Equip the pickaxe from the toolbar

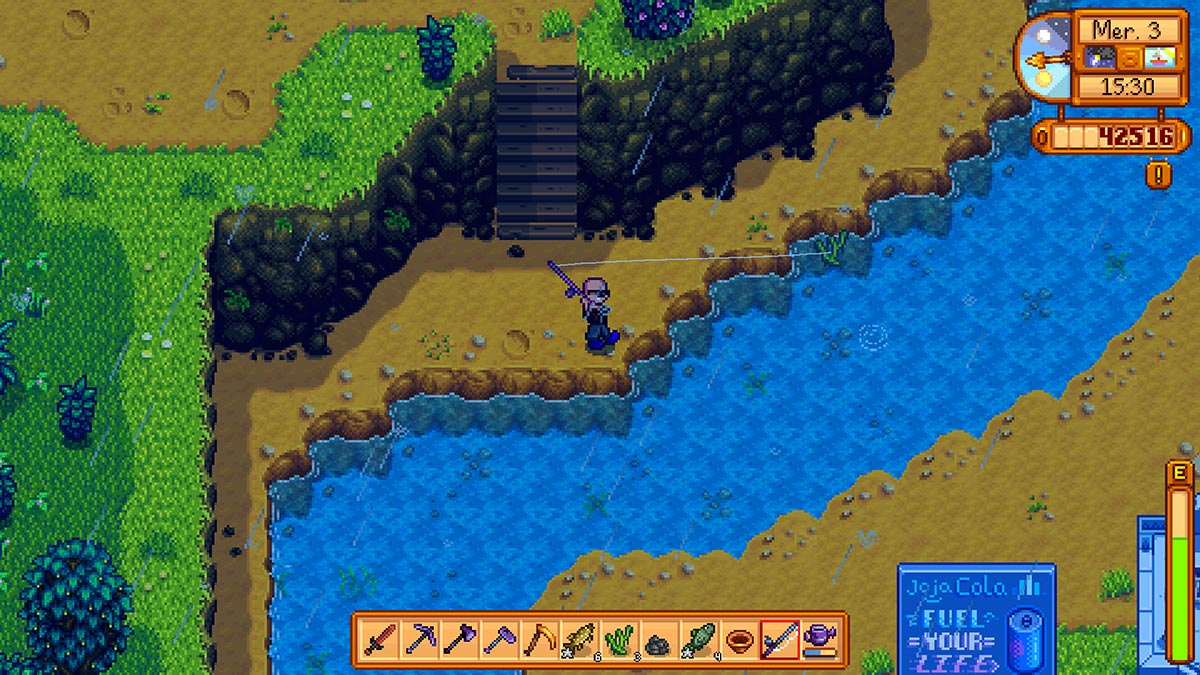[420, 639]
